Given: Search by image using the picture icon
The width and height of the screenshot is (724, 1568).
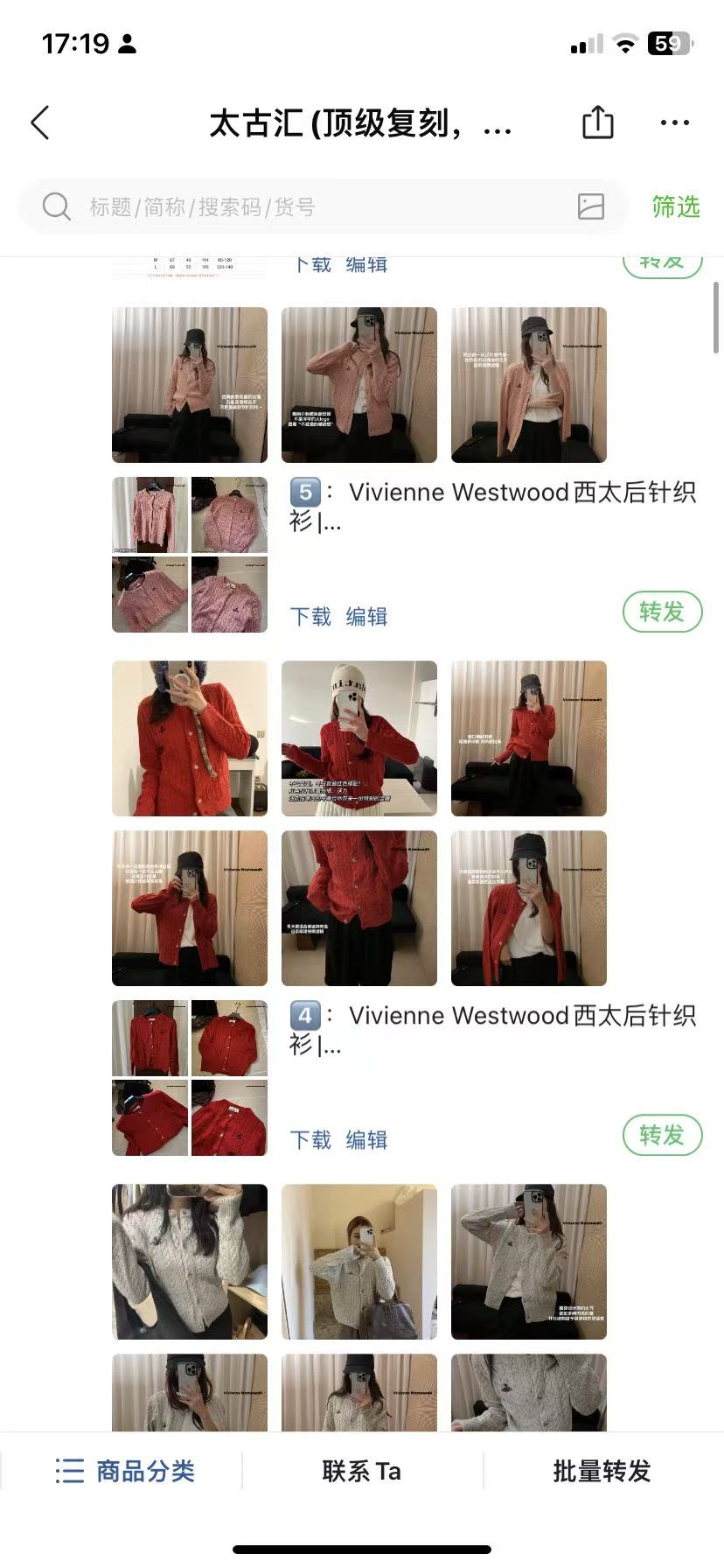Looking at the screenshot, I should (591, 206).
